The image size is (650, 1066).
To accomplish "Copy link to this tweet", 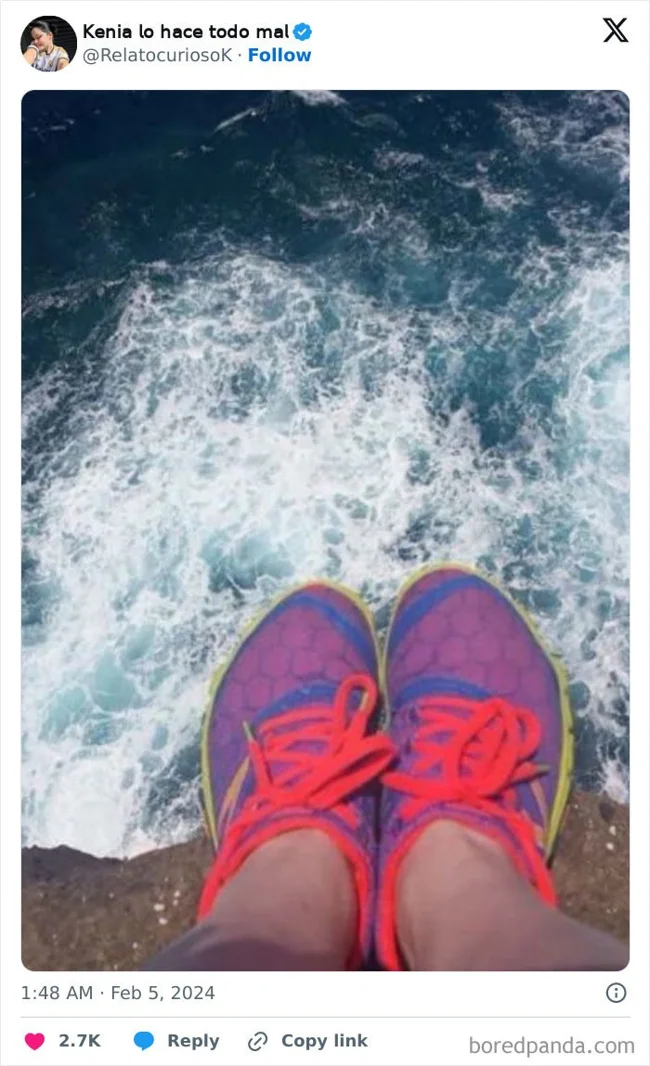I will (308, 1041).
